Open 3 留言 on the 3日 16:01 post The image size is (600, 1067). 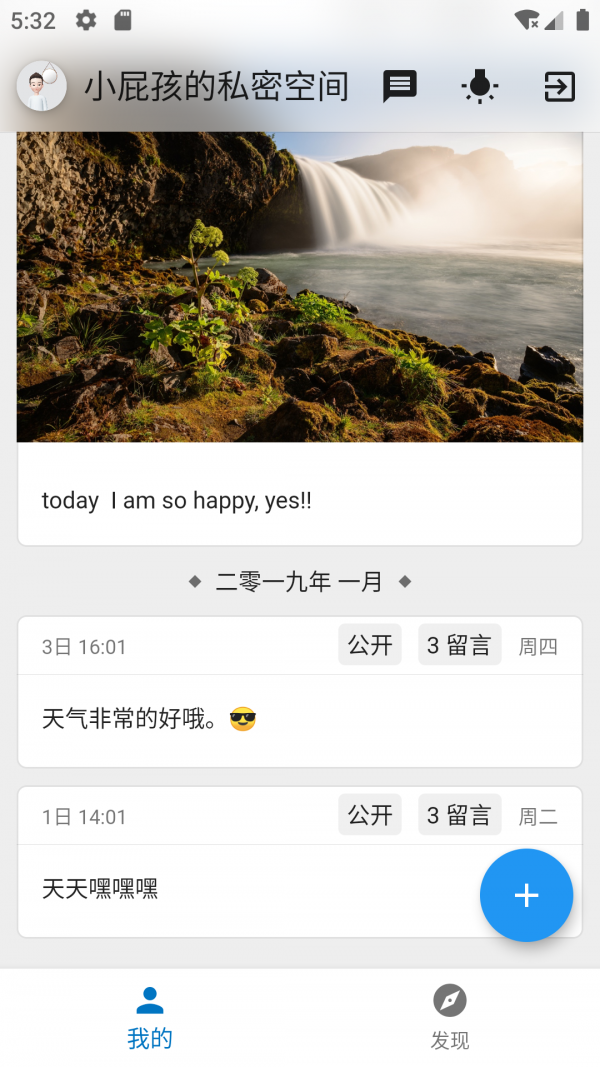(459, 644)
